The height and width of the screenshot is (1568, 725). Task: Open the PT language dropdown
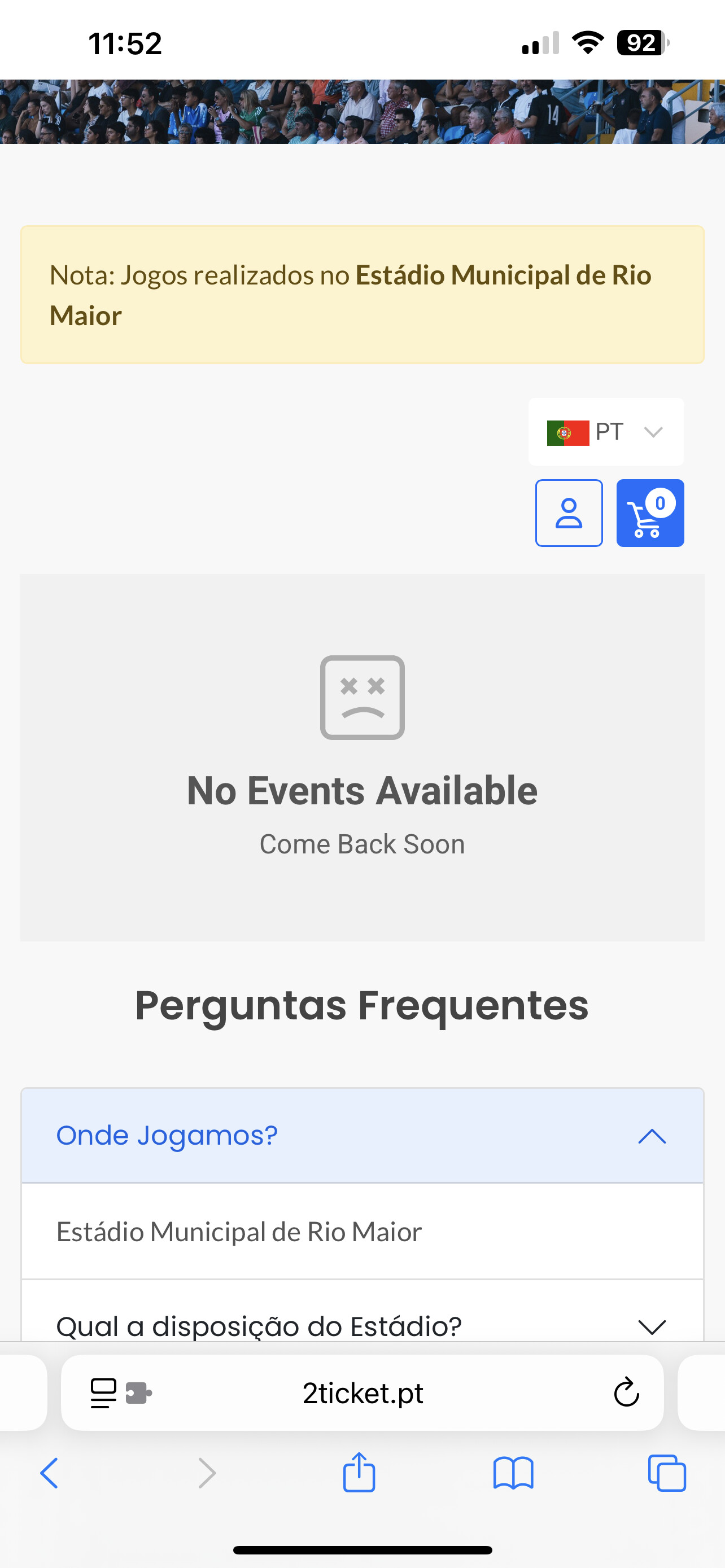[606, 432]
